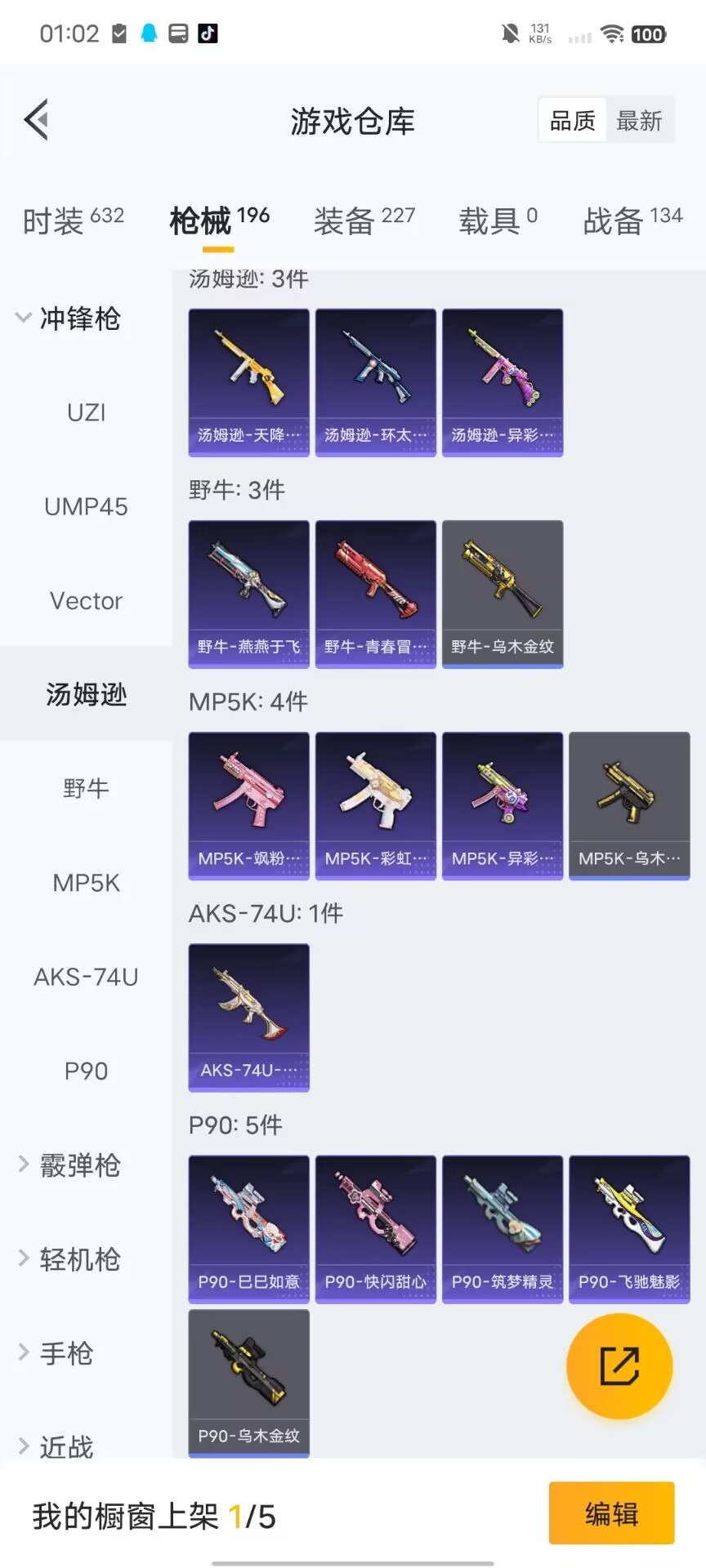The image size is (706, 1568).
Task: Expand the 轻机枪 category
Action: [x=69, y=1259]
